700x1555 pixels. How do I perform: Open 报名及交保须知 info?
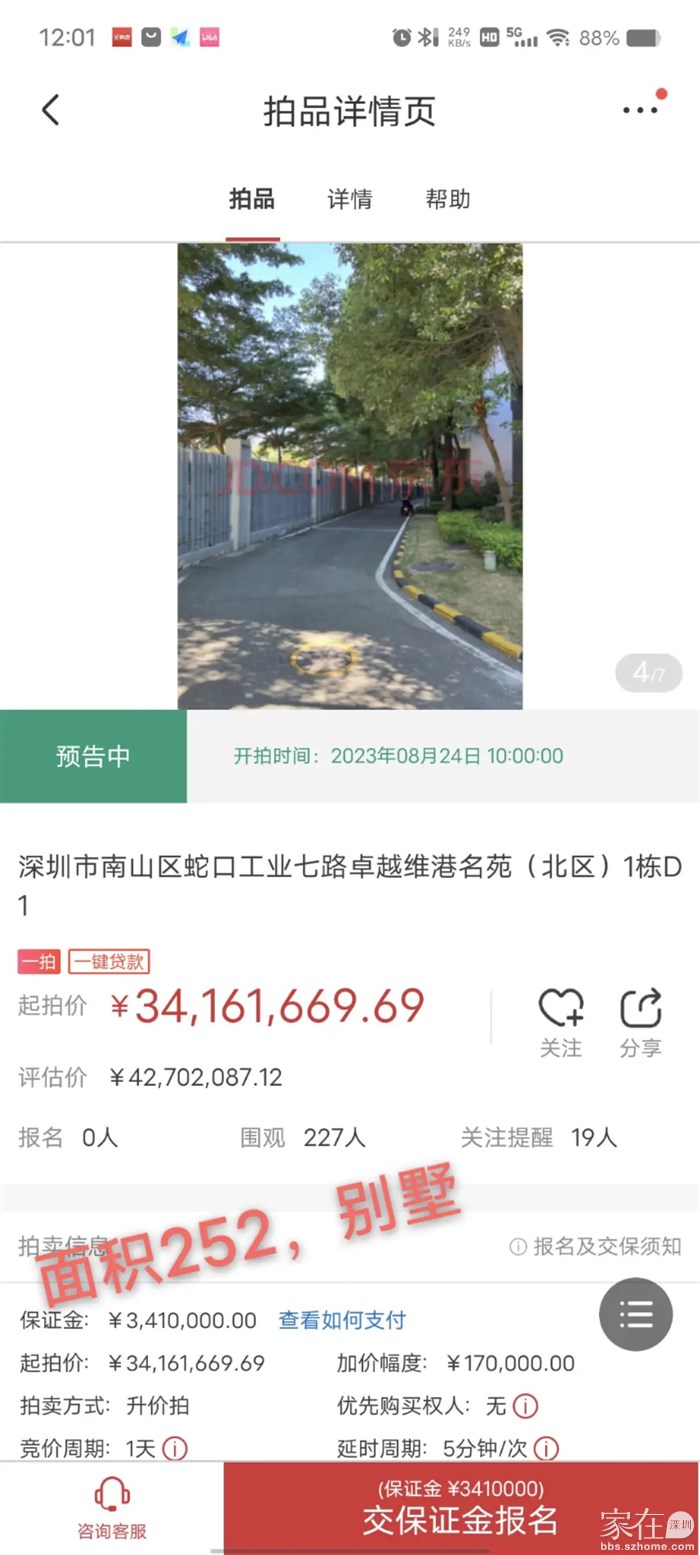click(x=595, y=1246)
